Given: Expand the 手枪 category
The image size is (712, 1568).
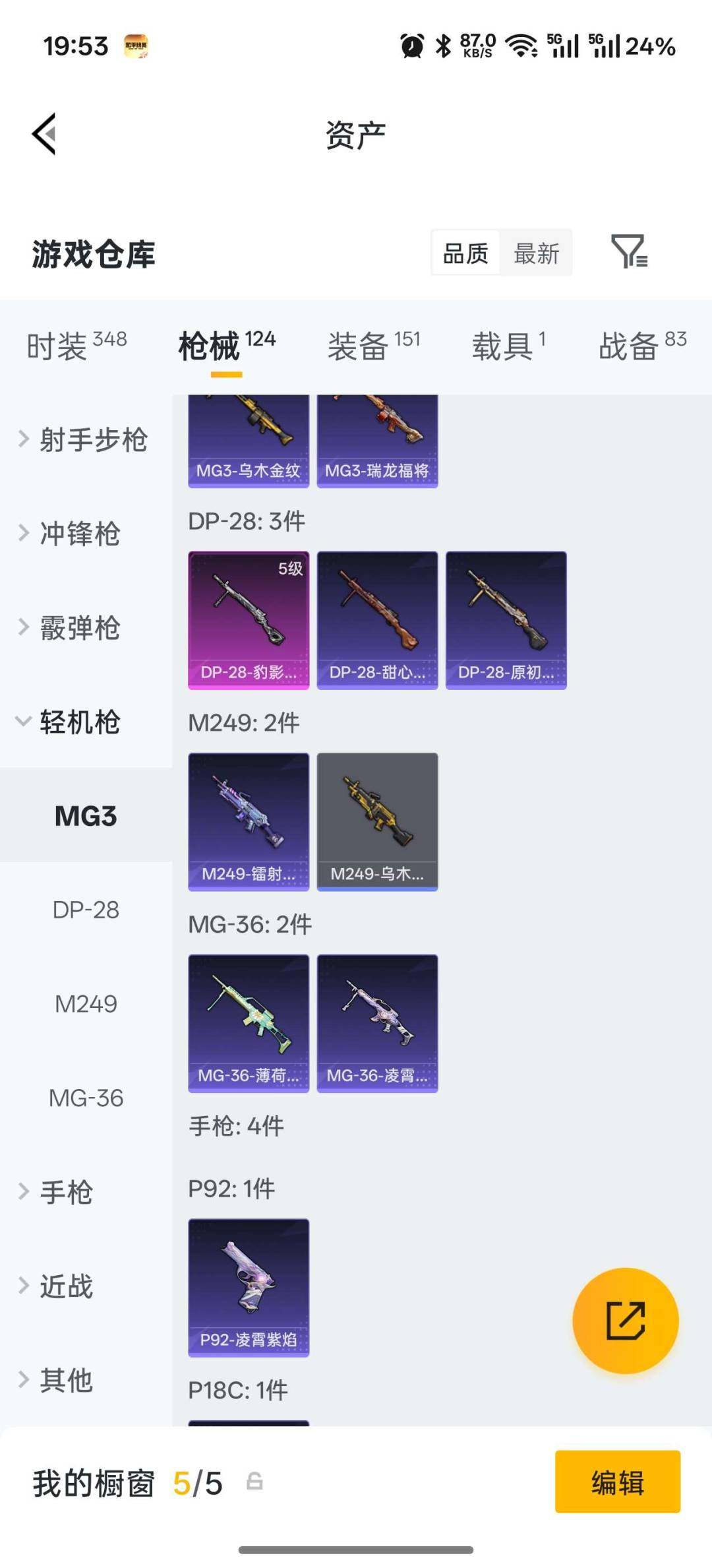Looking at the screenshot, I should (66, 1192).
